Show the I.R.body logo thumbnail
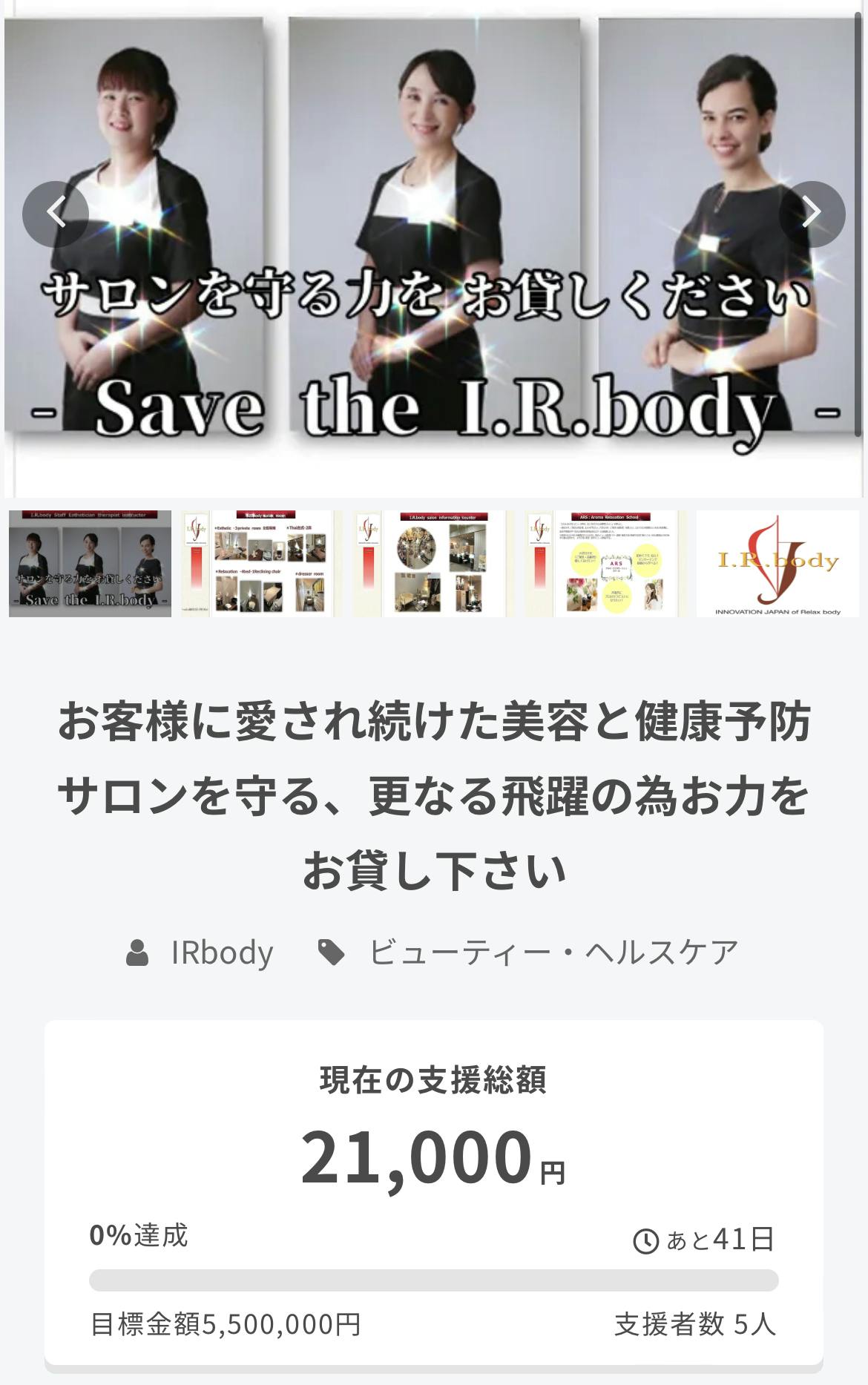 pos(777,563)
